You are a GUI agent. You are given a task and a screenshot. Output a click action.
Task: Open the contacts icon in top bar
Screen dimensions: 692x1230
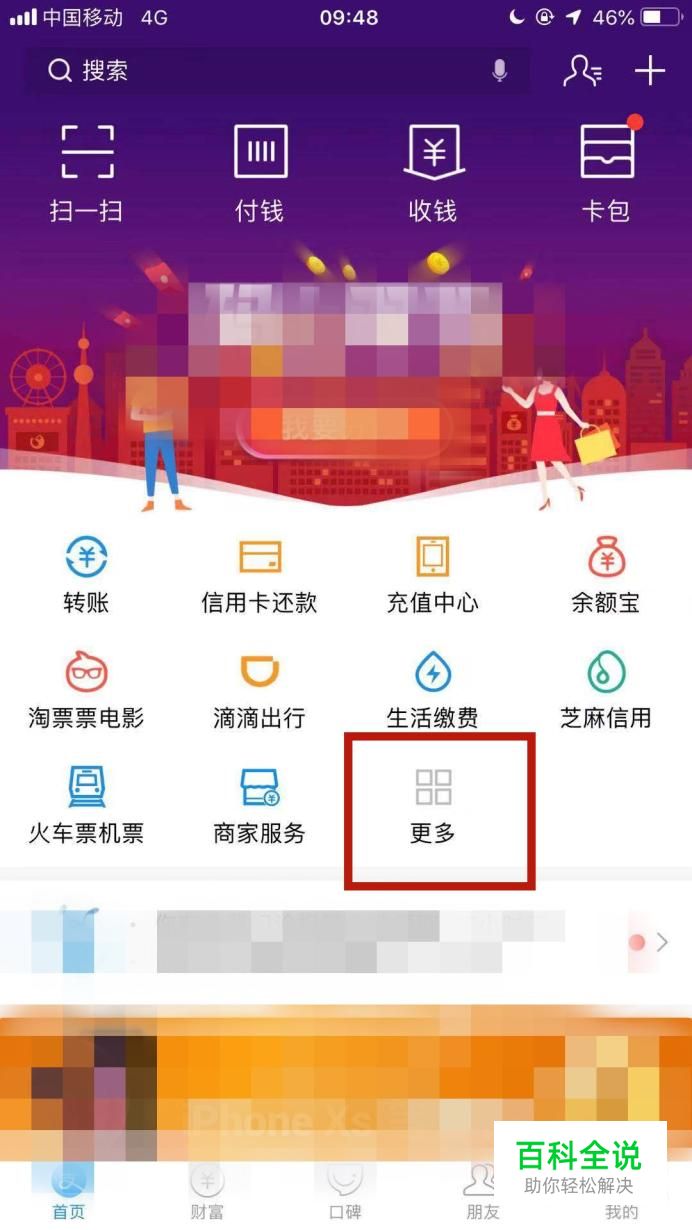(582, 70)
